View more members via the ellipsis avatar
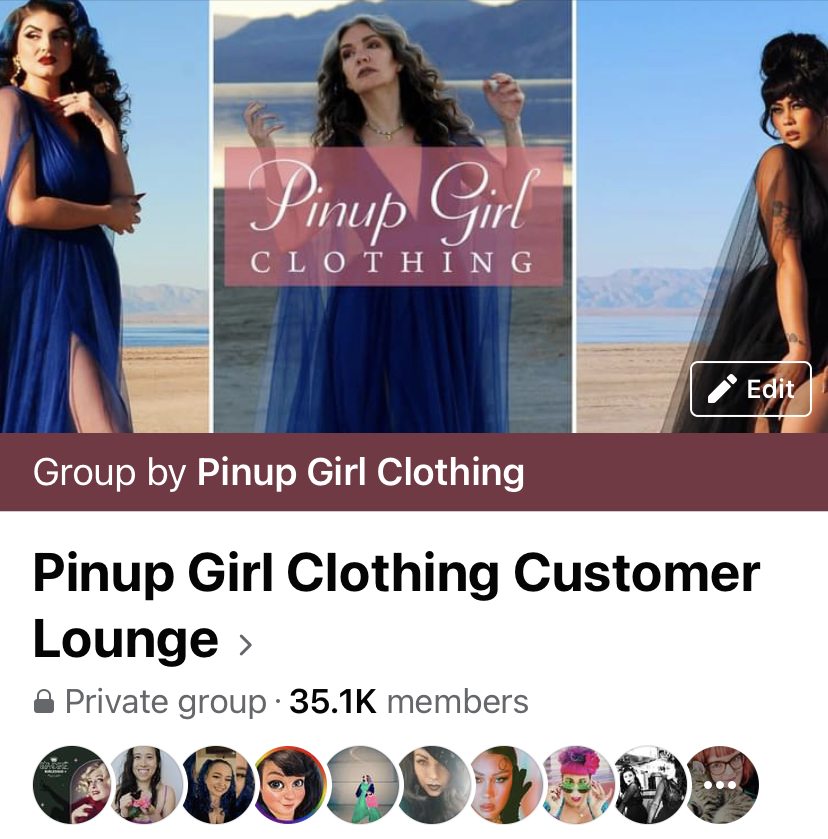Image resolution: width=828 pixels, height=839 pixels. click(x=722, y=785)
